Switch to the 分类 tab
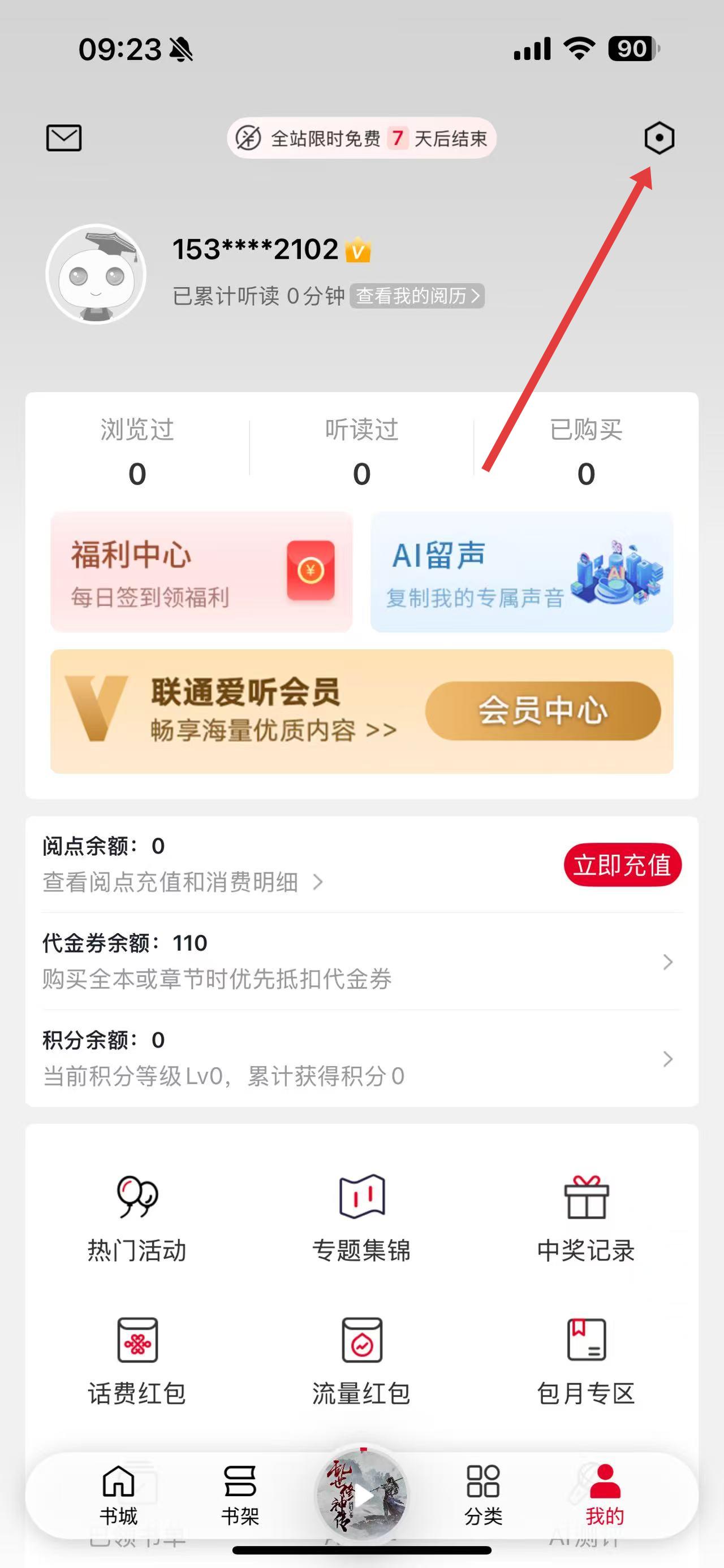This screenshot has width=724, height=1568. (484, 1495)
